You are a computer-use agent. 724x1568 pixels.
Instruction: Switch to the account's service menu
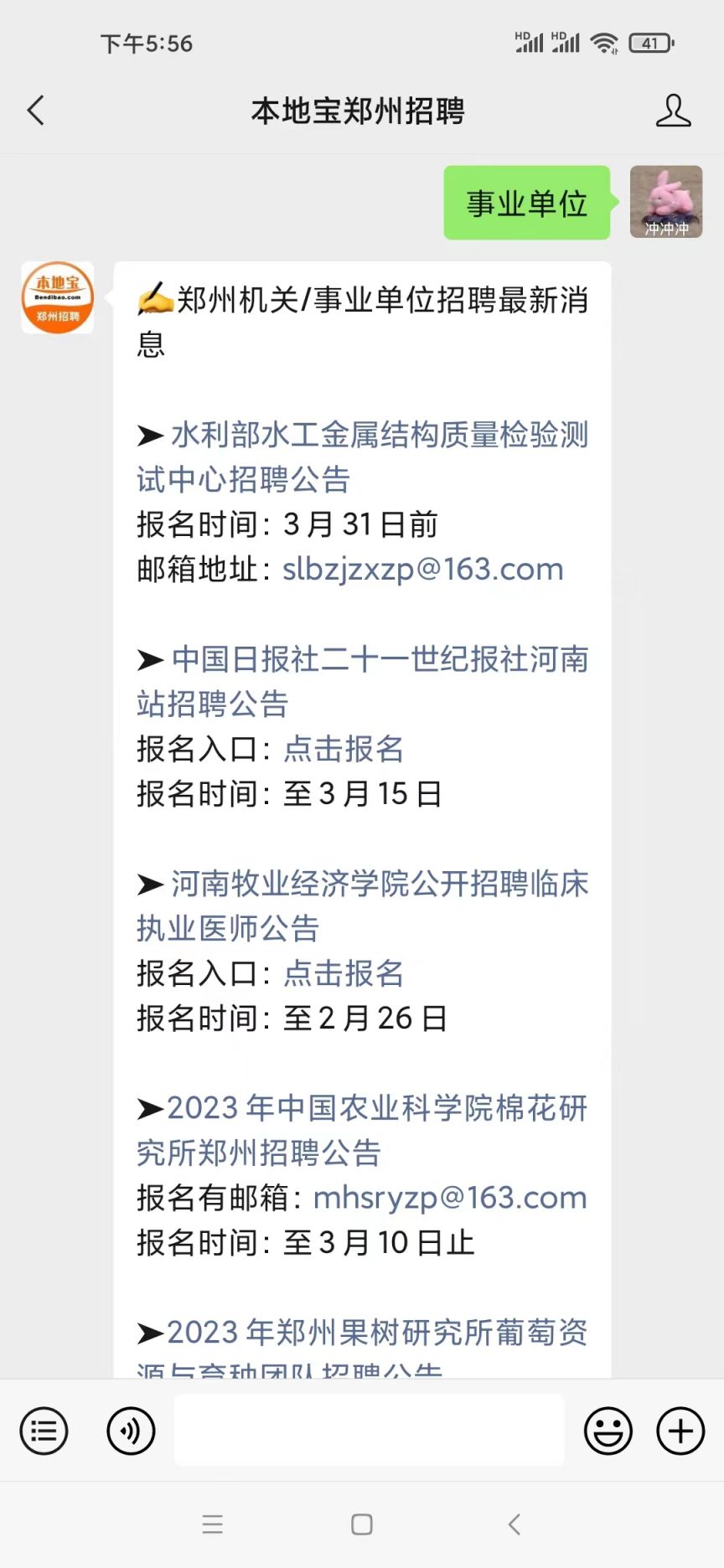click(44, 1431)
